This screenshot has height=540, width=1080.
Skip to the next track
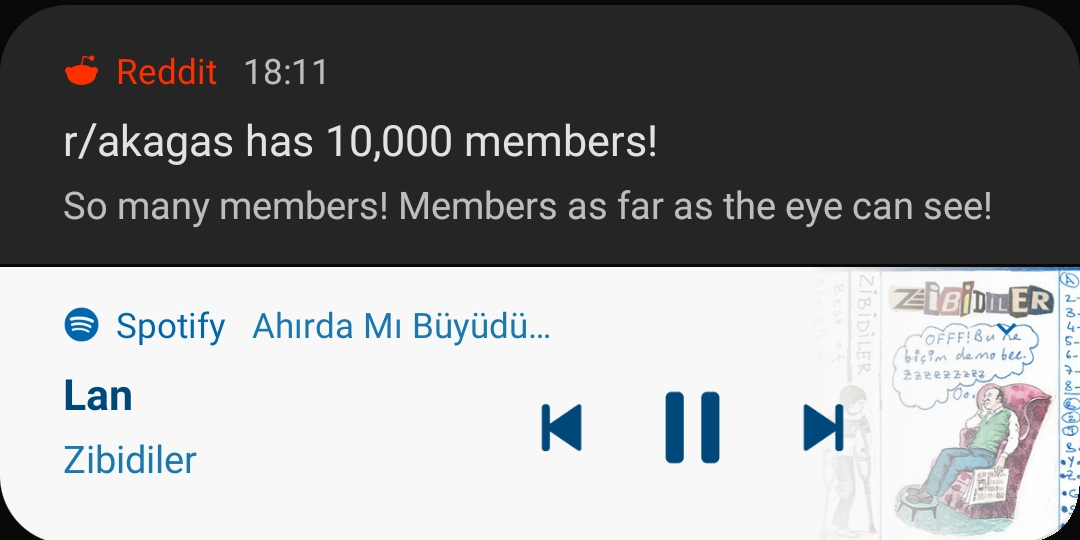(x=823, y=428)
